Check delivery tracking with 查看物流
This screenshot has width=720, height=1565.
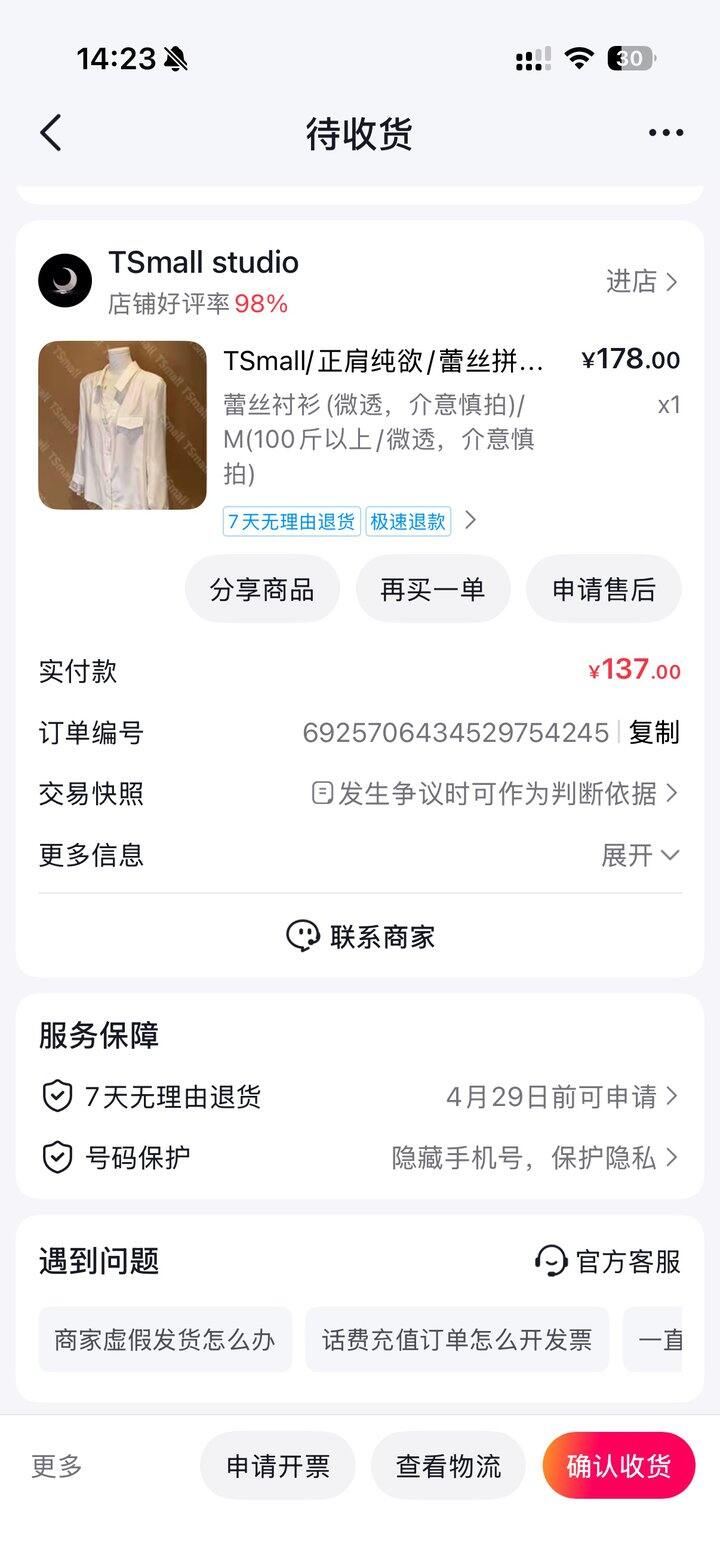(x=449, y=1466)
